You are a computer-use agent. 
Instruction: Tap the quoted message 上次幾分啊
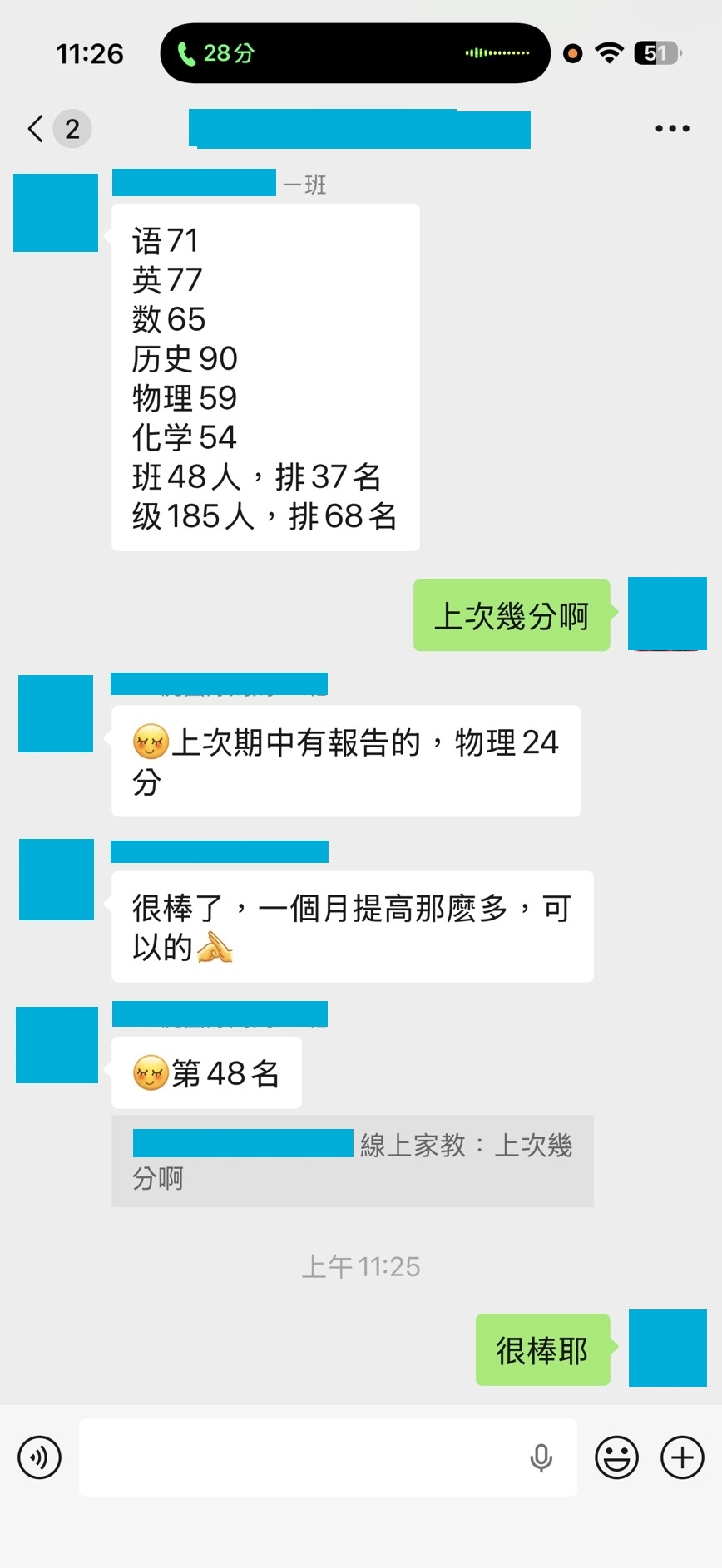click(353, 1161)
